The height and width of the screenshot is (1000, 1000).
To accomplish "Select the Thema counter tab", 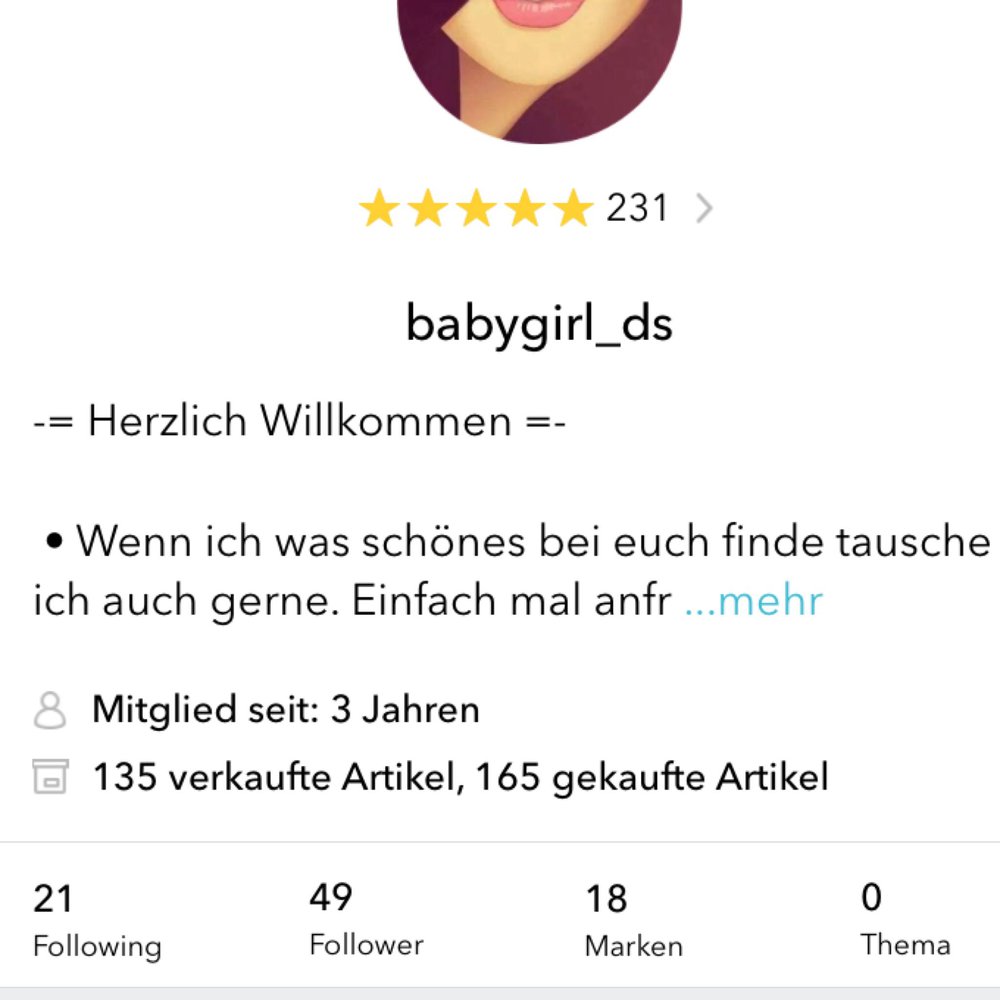I will [904, 920].
